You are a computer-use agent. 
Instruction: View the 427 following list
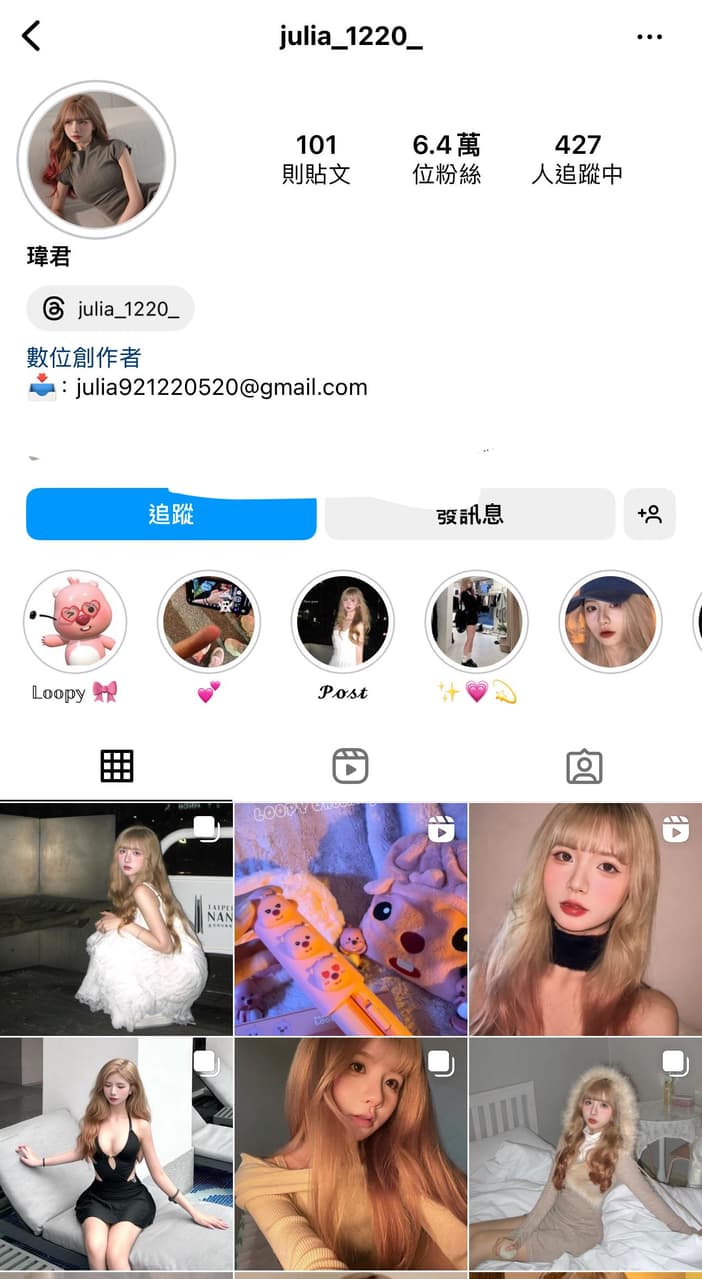(577, 159)
